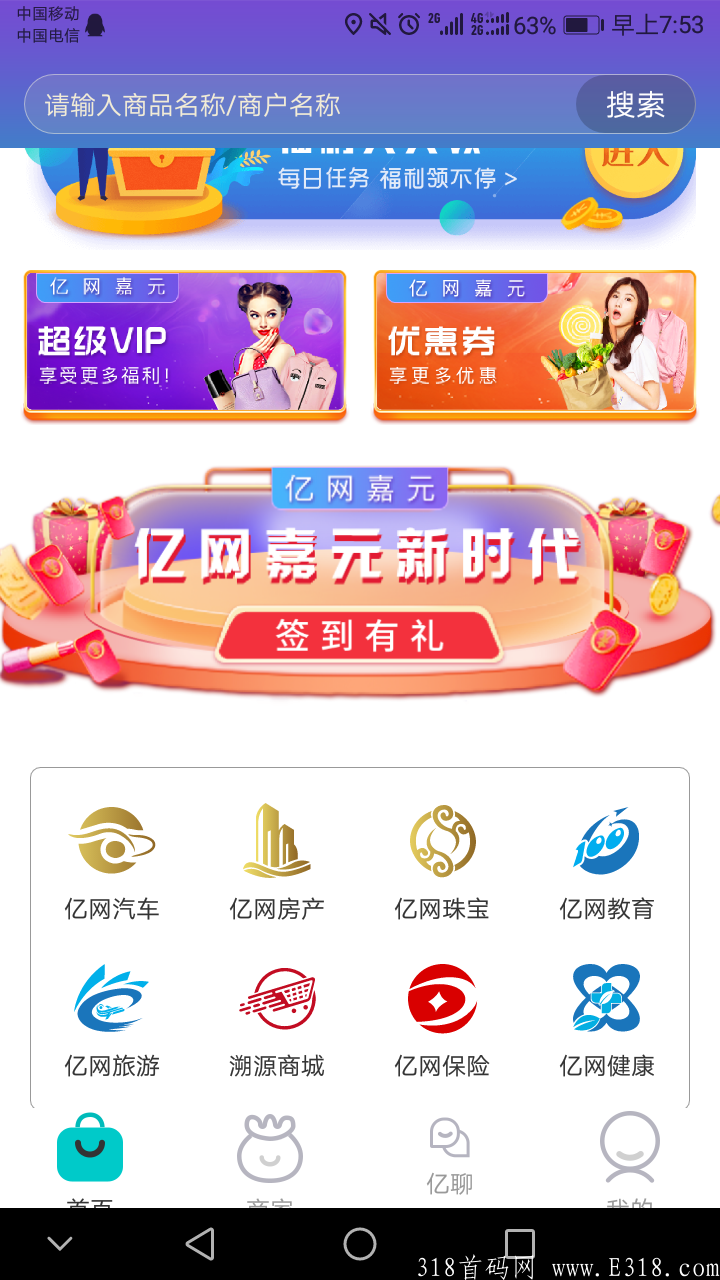Select the 溯源商城 mall cart icon
This screenshot has height=1280, width=720.
click(x=277, y=1010)
